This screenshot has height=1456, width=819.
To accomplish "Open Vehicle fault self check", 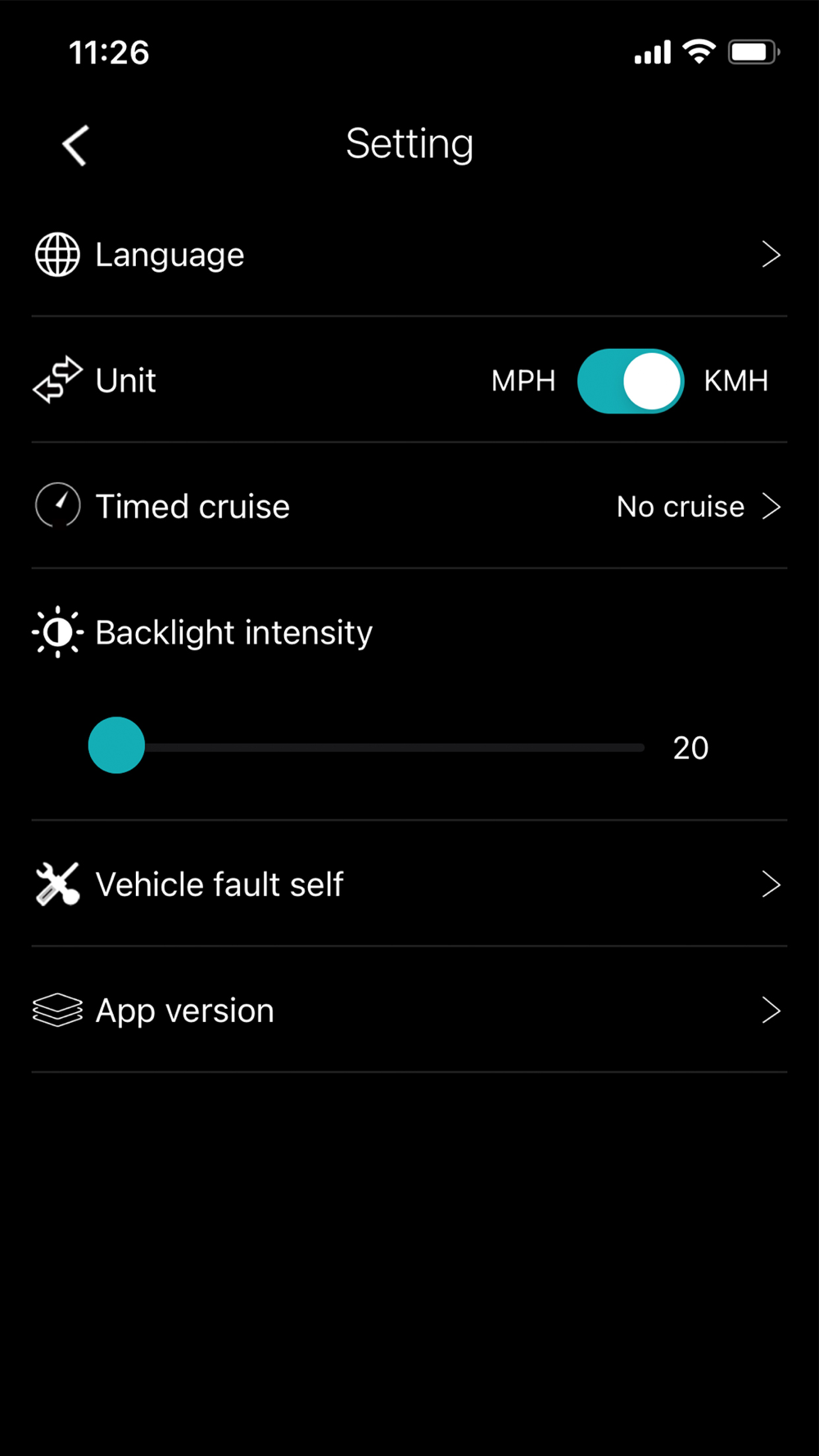I will coord(409,884).
